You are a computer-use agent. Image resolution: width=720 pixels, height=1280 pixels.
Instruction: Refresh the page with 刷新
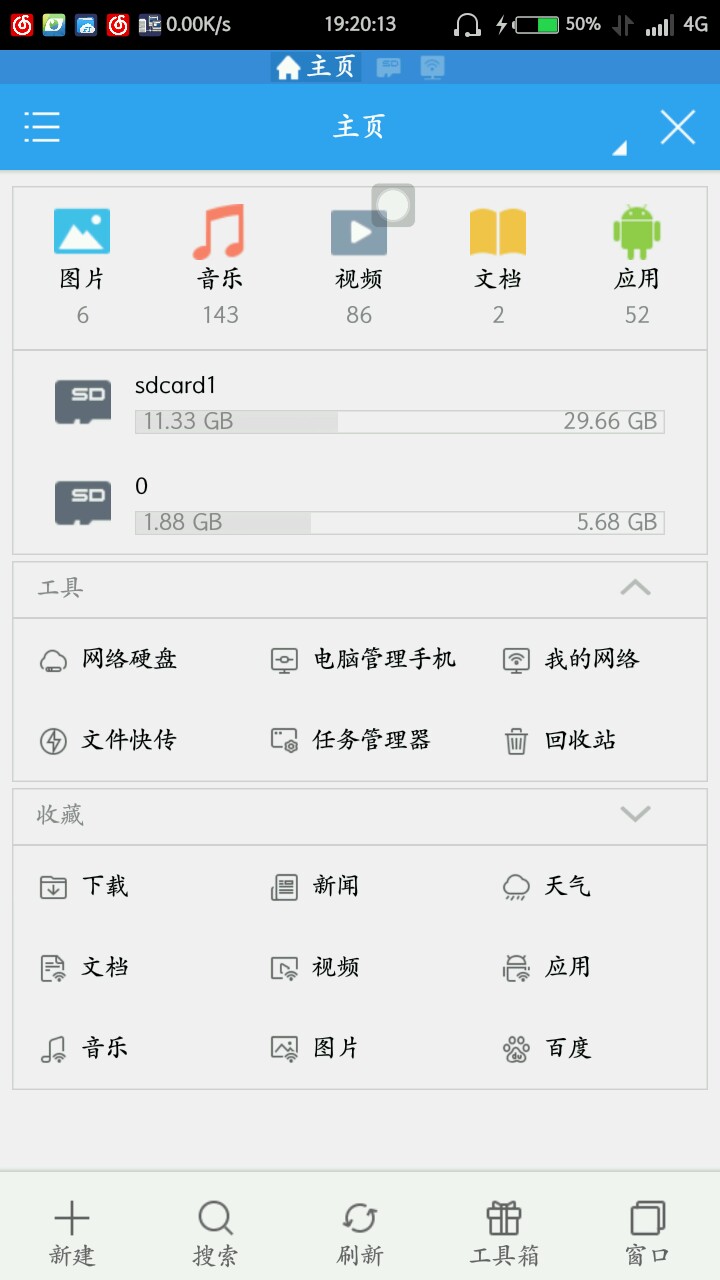pos(360,1232)
